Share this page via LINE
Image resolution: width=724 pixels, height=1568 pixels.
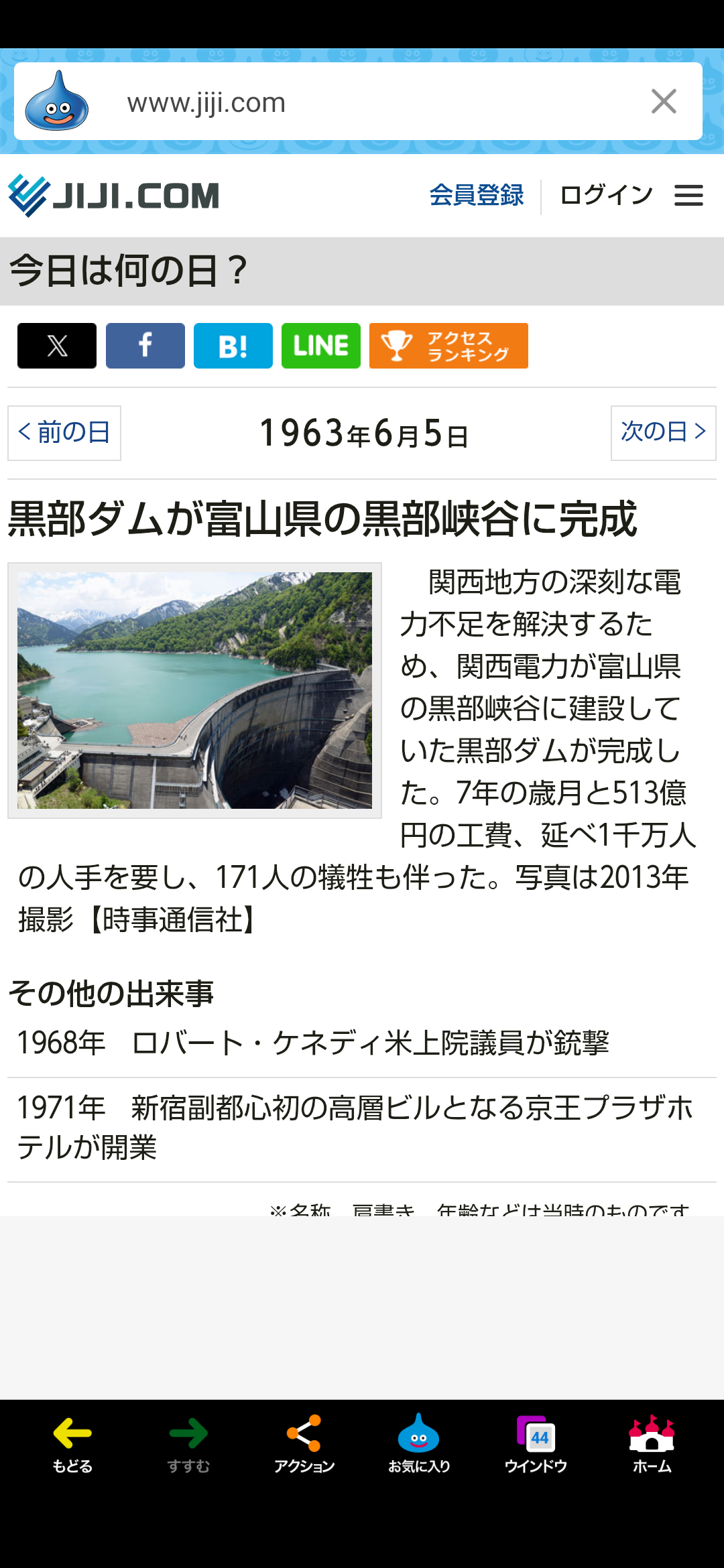tap(321, 346)
